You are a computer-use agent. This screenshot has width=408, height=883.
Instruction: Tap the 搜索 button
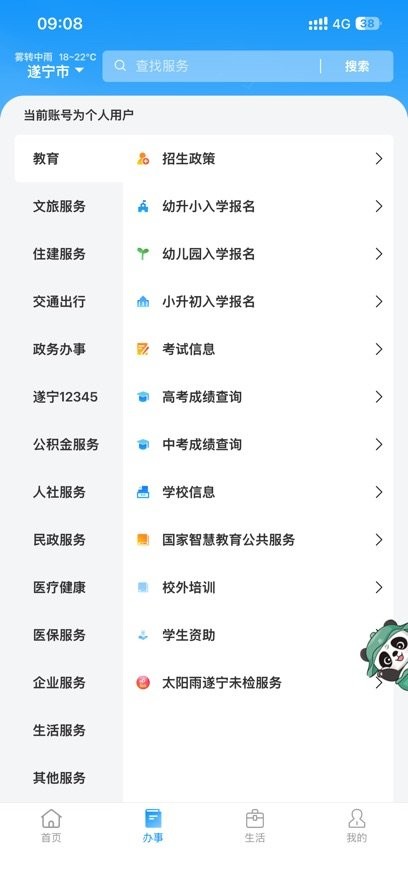point(357,66)
